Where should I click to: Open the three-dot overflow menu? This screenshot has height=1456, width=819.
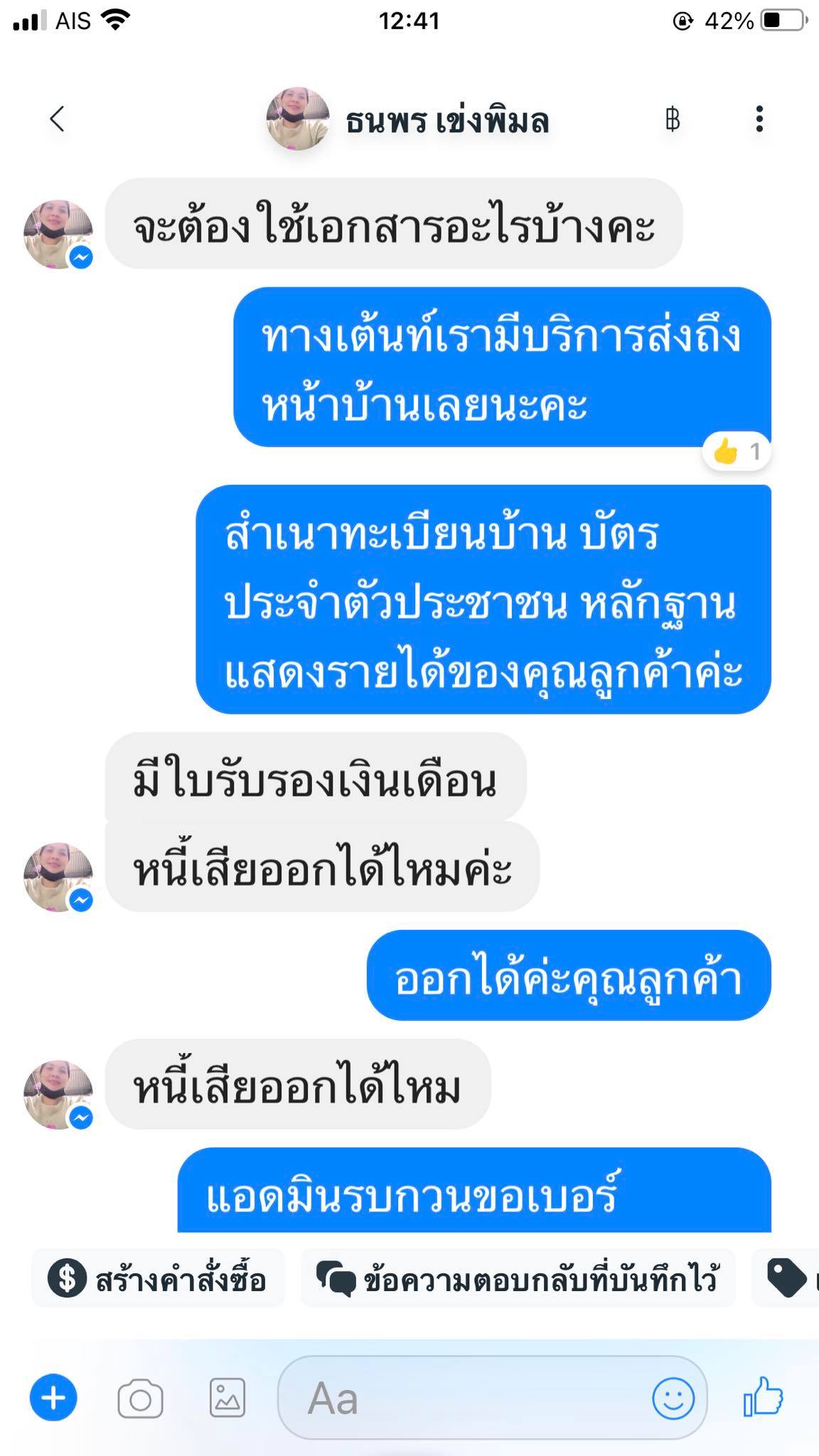pos(759,119)
